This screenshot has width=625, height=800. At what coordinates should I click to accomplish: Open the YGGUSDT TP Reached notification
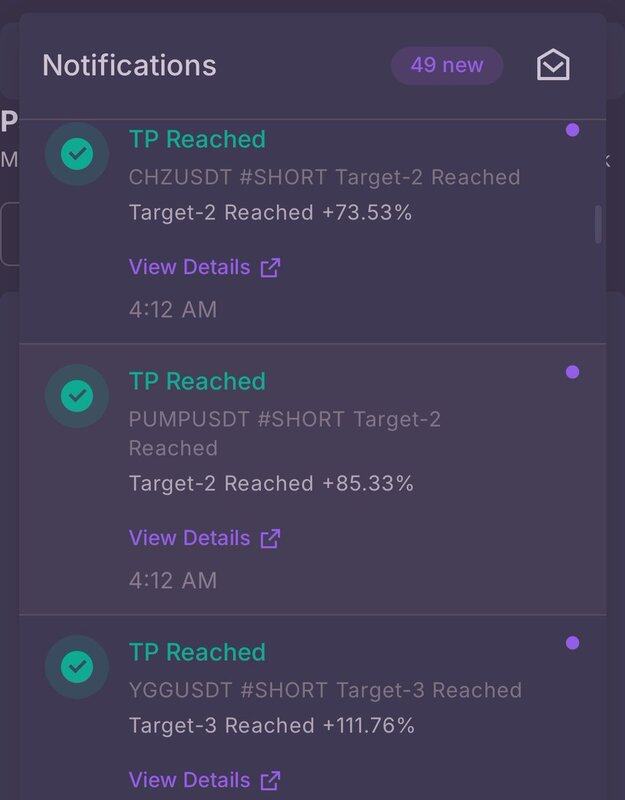tap(324, 690)
